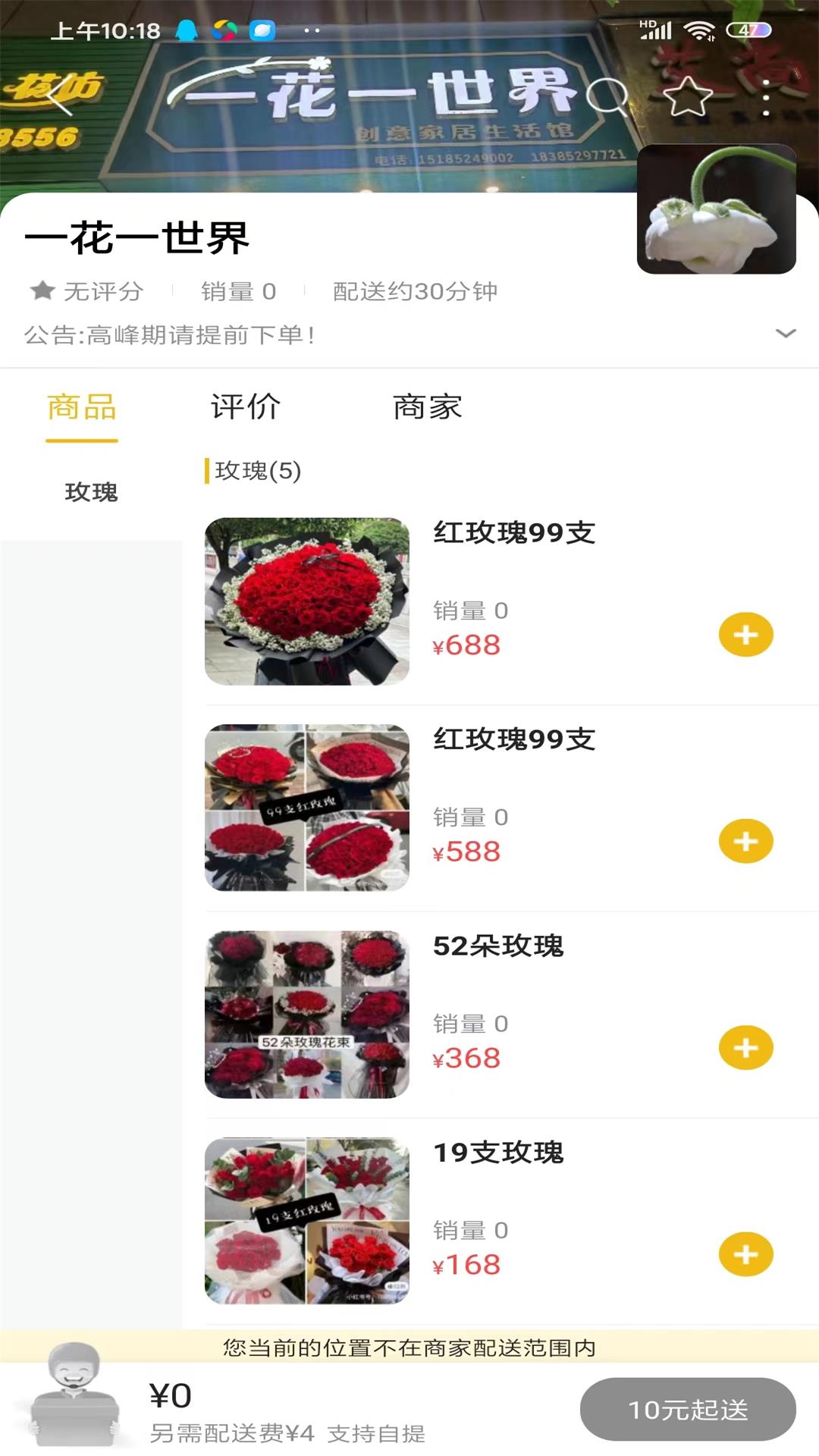Add 52朵玫瑰 to the cart
This screenshot has height=1456, width=819.
(x=748, y=1047)
